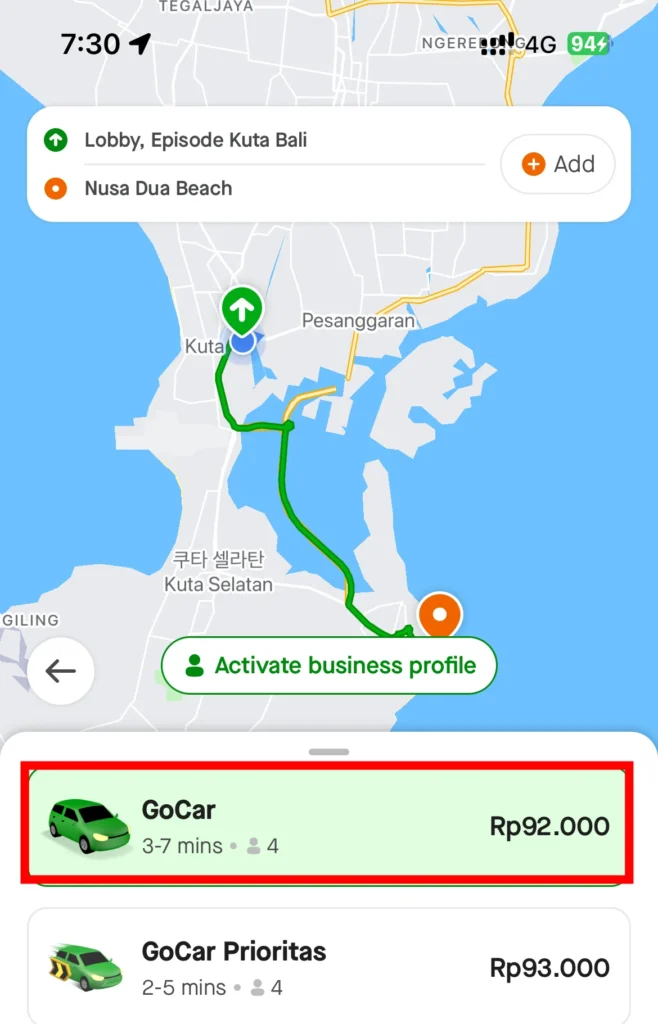The height and width of the screenshot is (1024, 658).
Task: Tap the back arrow button
Action: pos(61,670)
